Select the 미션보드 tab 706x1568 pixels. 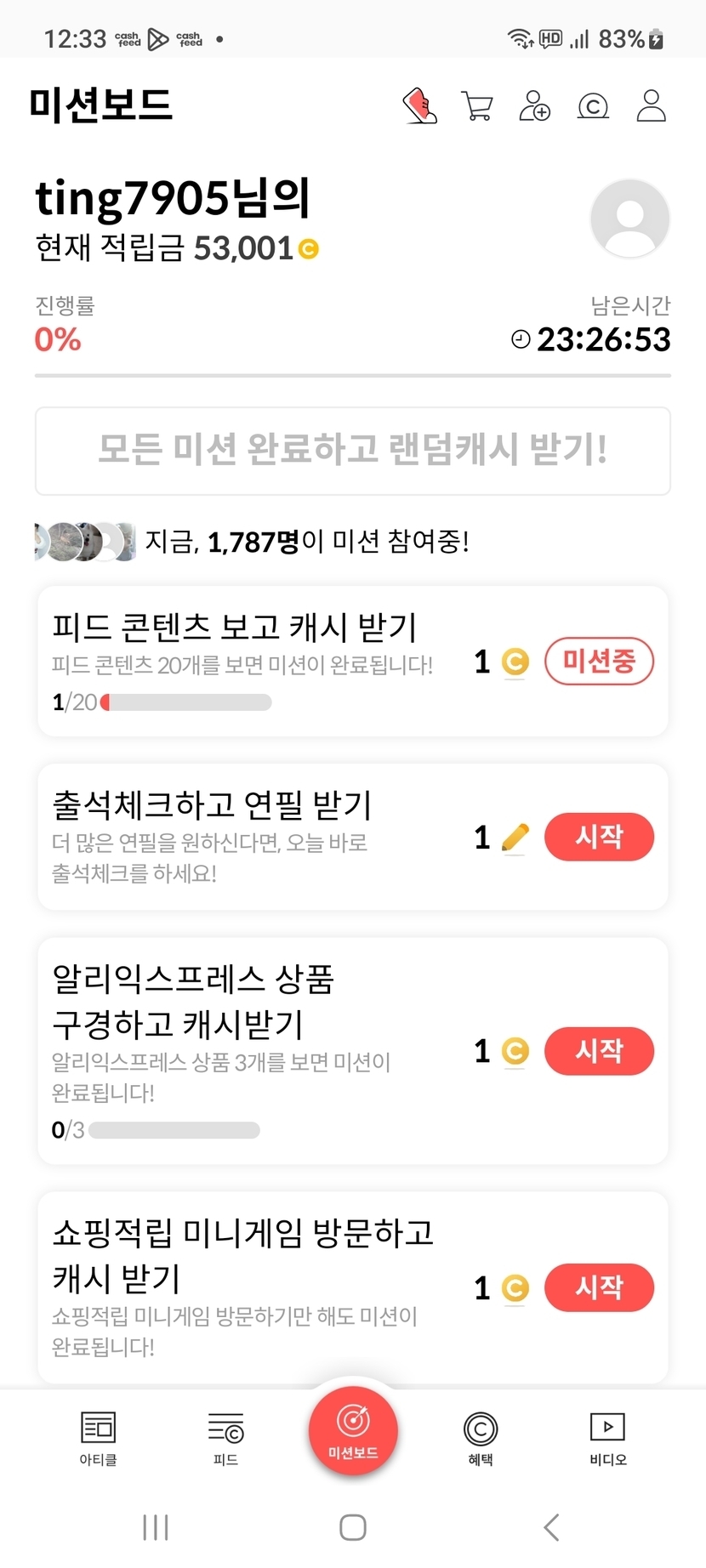click(353, 1429)
